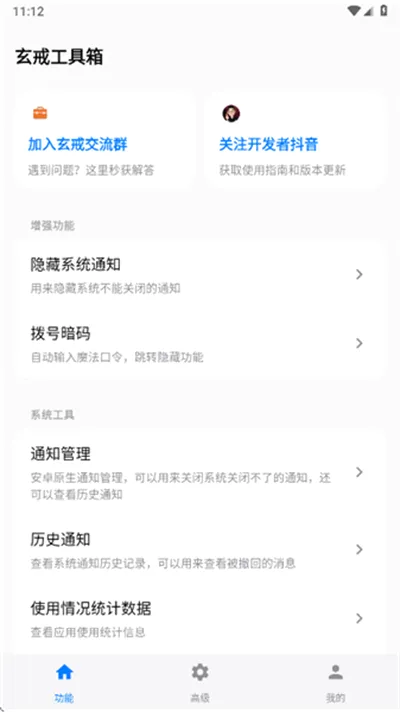The width and height of the screenshot is (400, 712).
Task: Open the 拨号暗码 row
Action: 200,344
